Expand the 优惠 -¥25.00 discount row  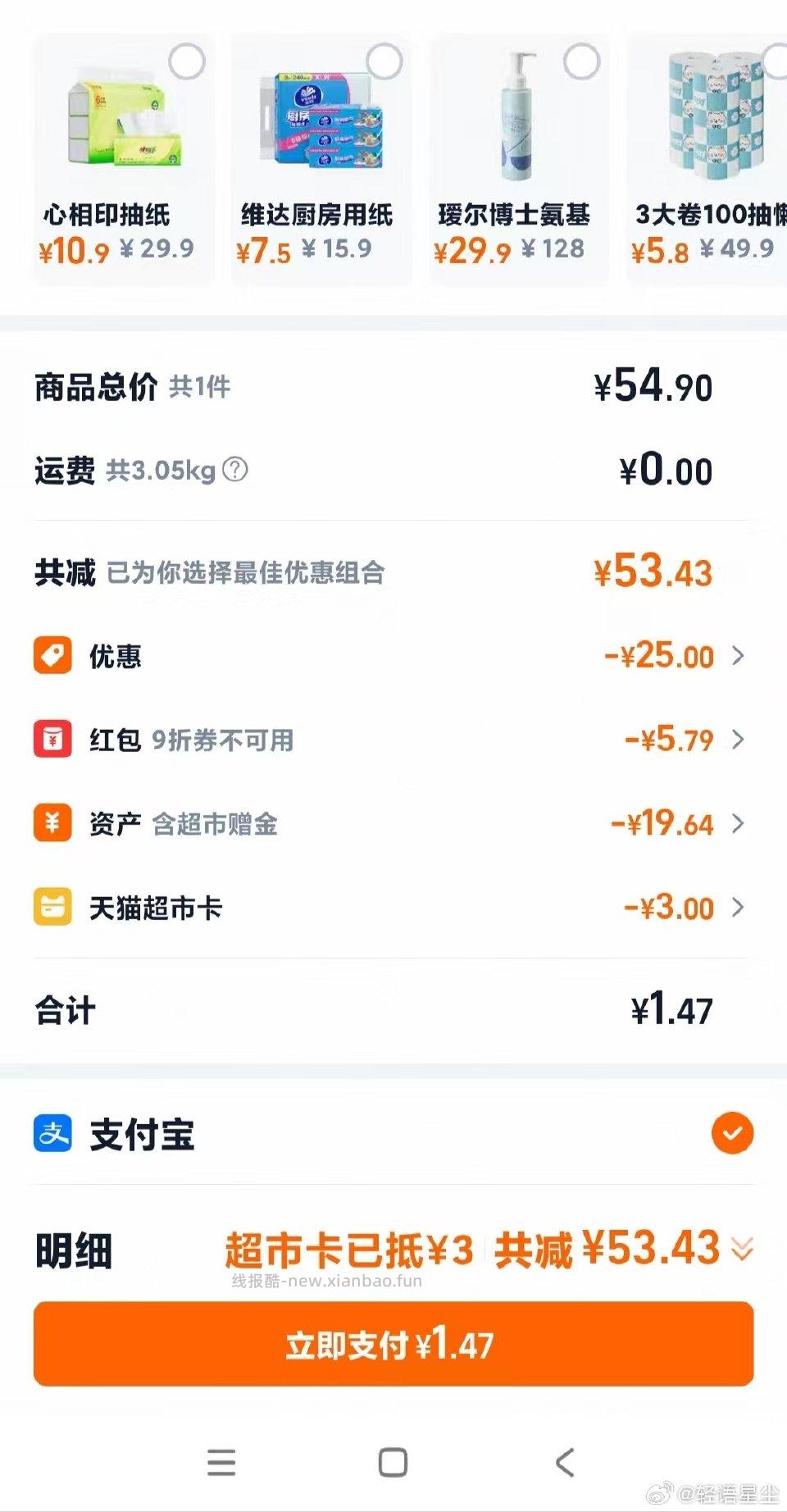737,656
